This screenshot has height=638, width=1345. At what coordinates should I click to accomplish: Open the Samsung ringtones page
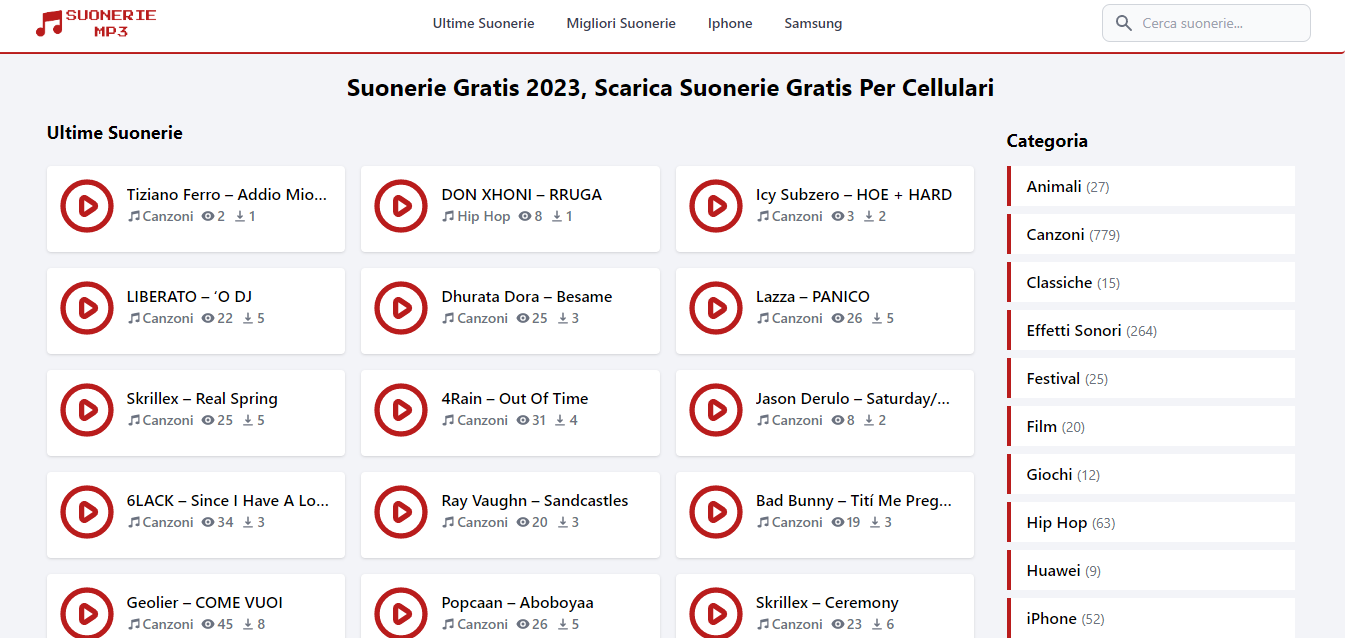pyautogui.click(x=812, y=23)
